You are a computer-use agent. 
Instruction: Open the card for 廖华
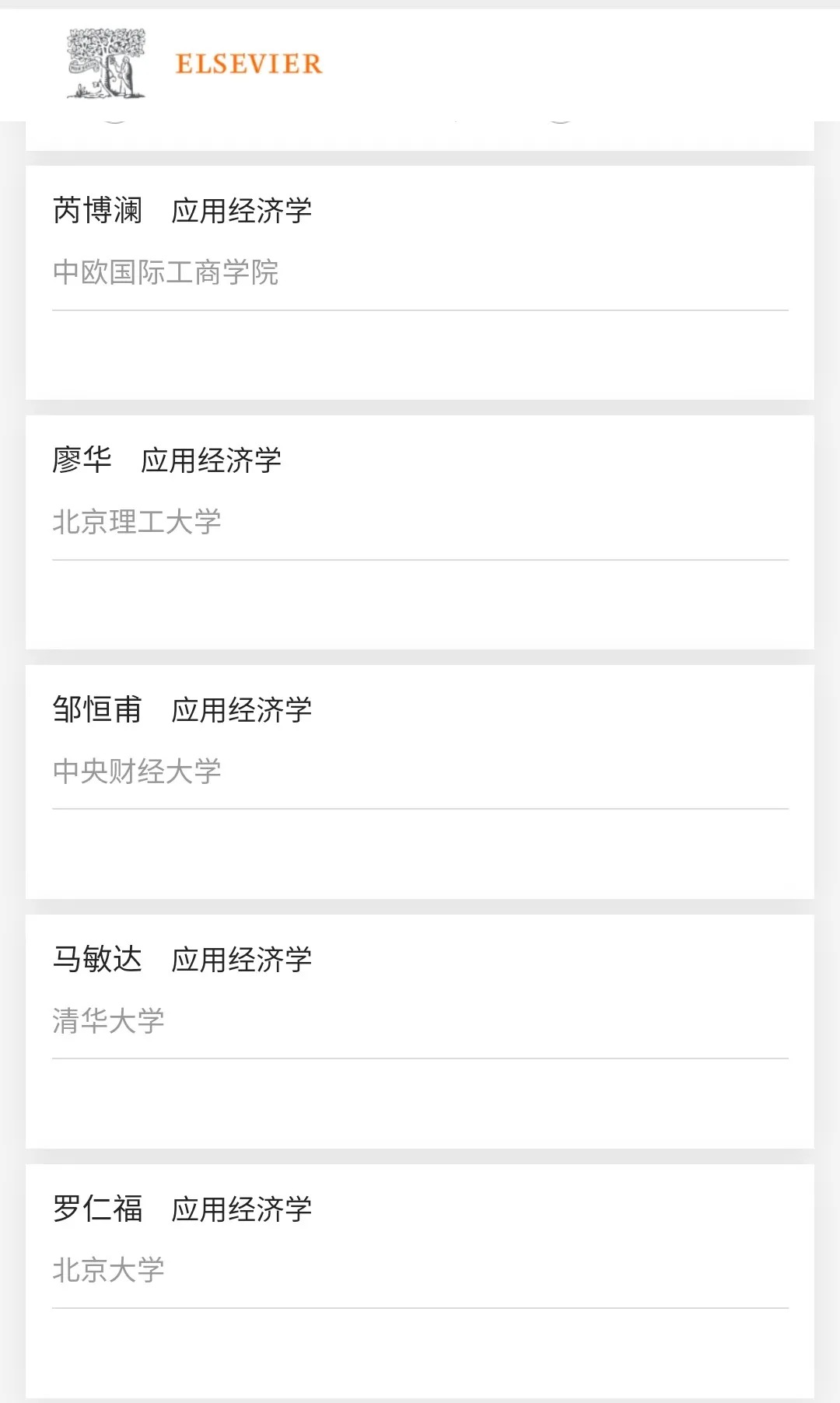point(420,532)
